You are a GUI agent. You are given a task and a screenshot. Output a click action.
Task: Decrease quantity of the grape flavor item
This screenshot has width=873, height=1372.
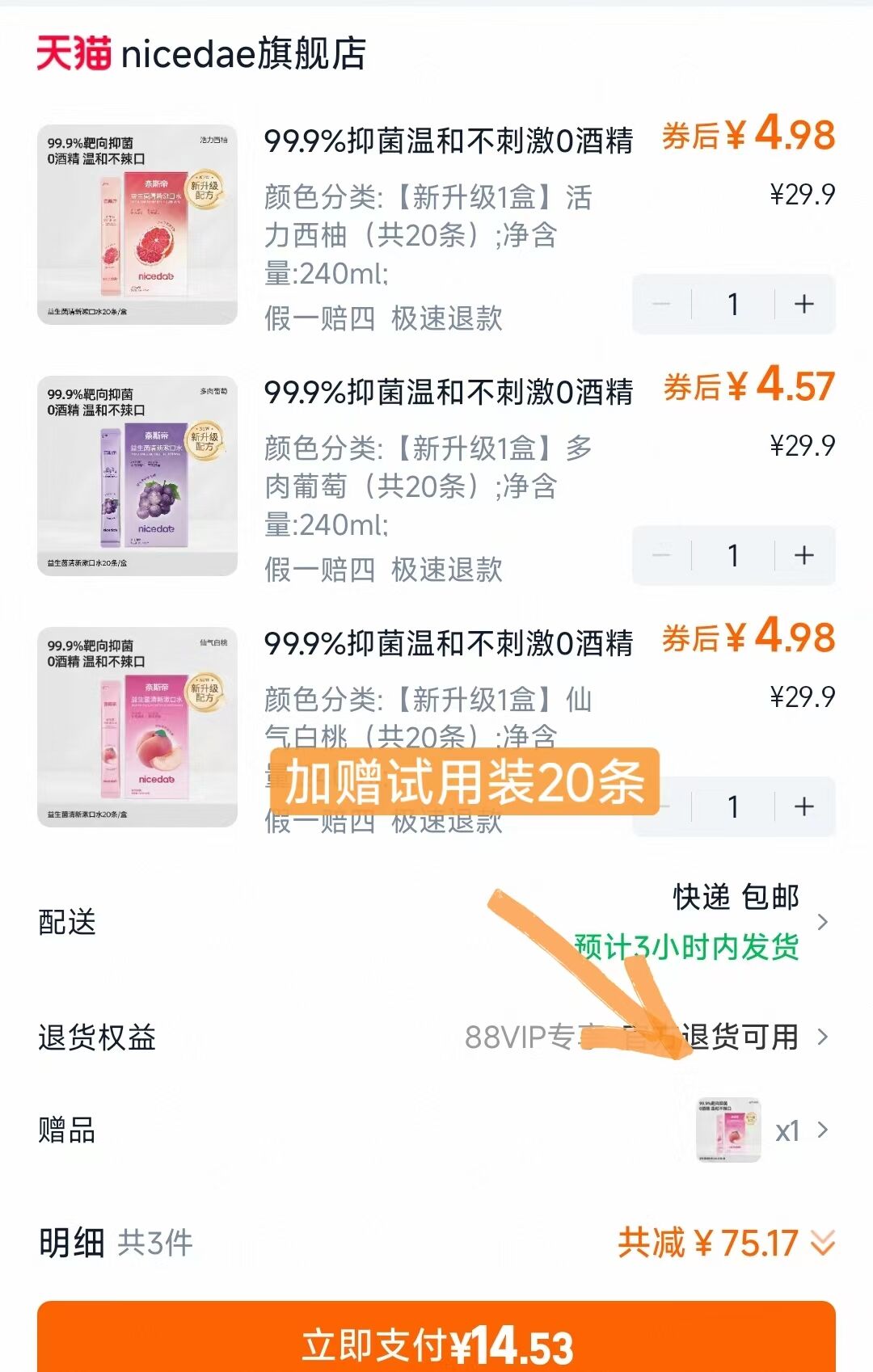coord(664,554)
